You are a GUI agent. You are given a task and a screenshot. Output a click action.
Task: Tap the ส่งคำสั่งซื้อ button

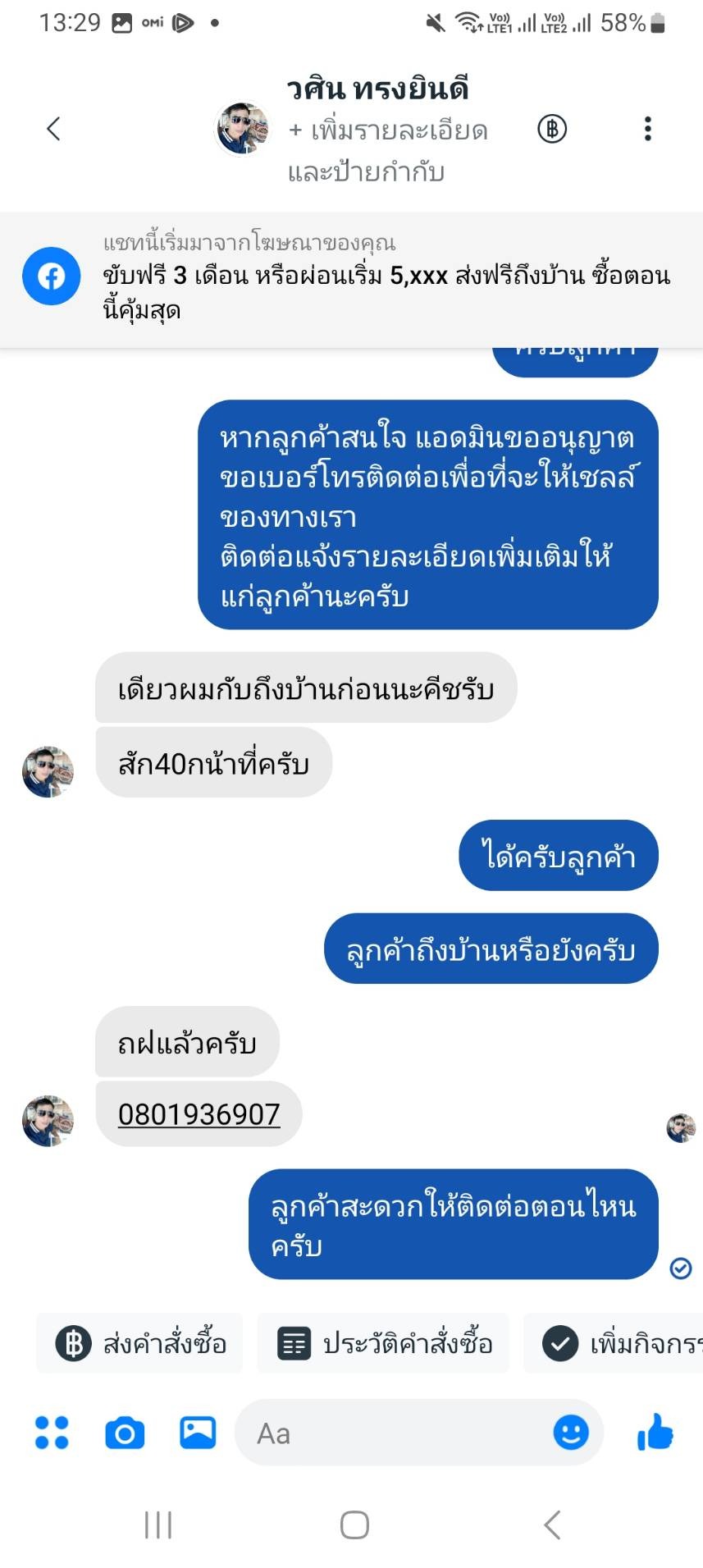[x=140, y=1344]
